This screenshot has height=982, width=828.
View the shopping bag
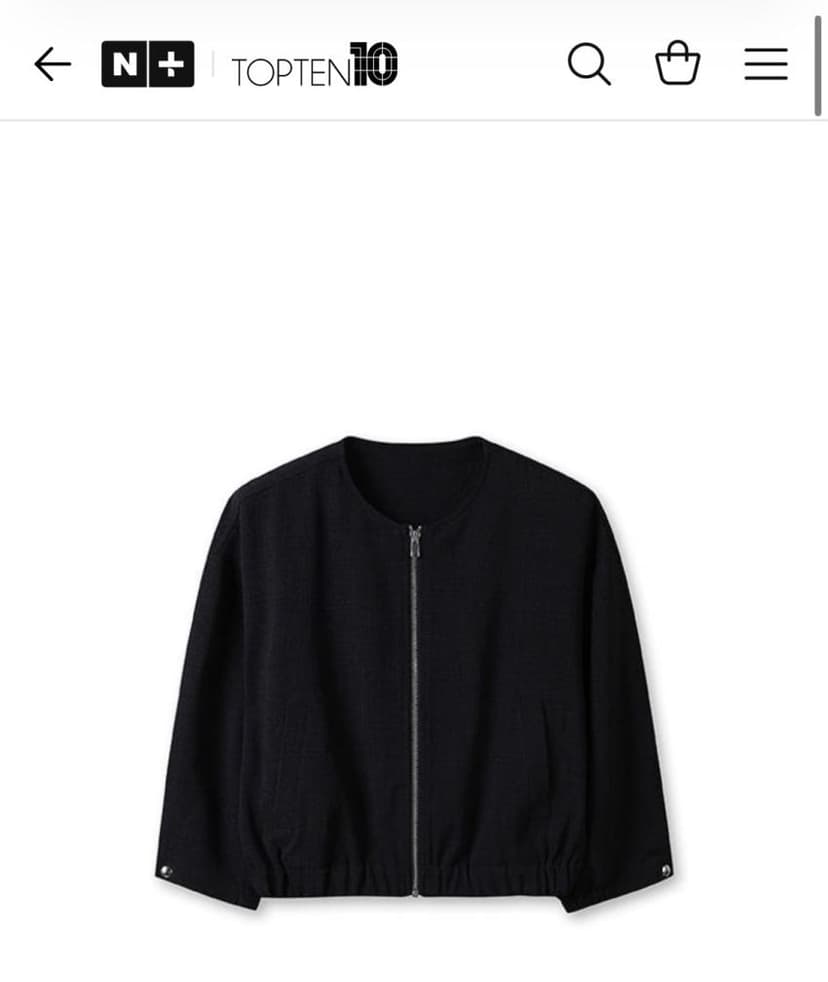[678, 63]
